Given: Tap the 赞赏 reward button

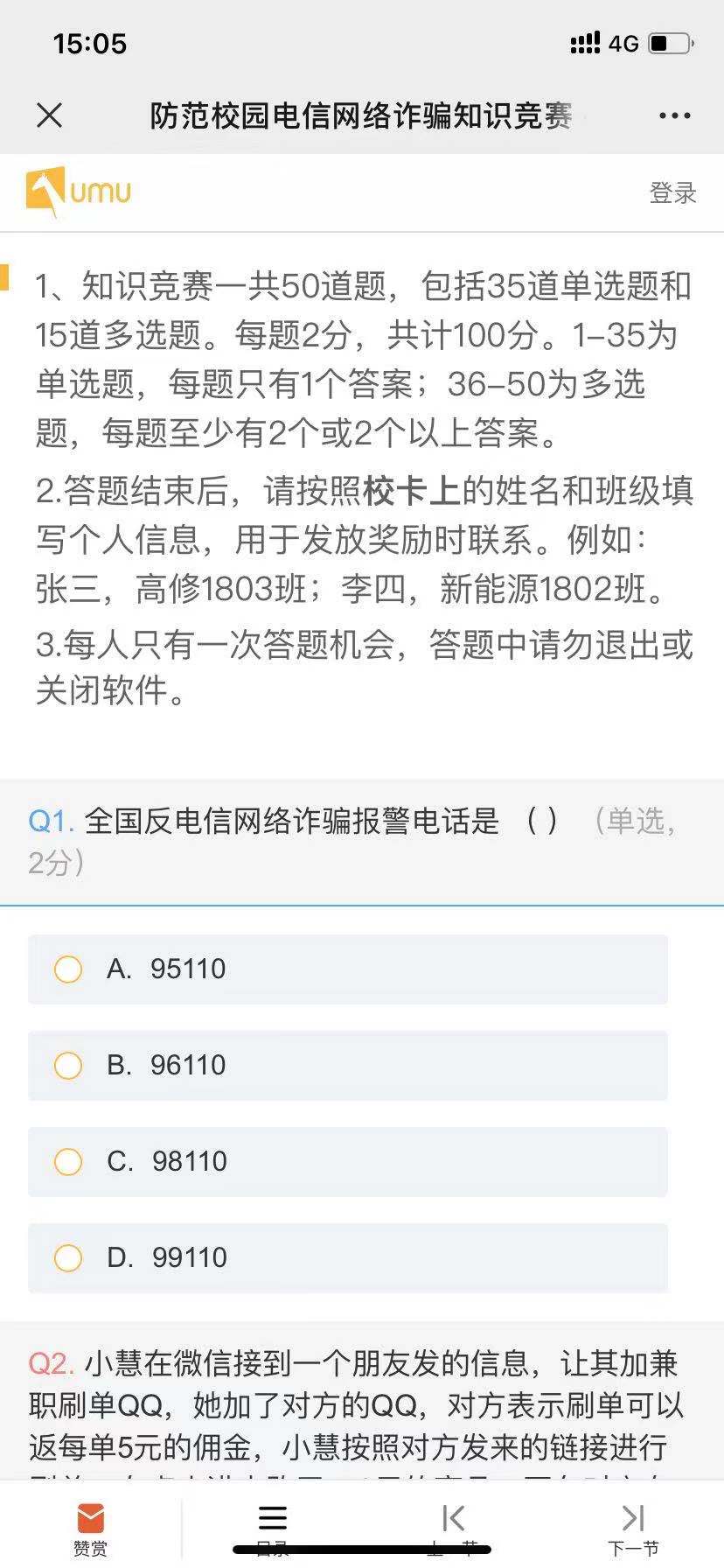Looking at the screenshot, I should coord(91,1529).
